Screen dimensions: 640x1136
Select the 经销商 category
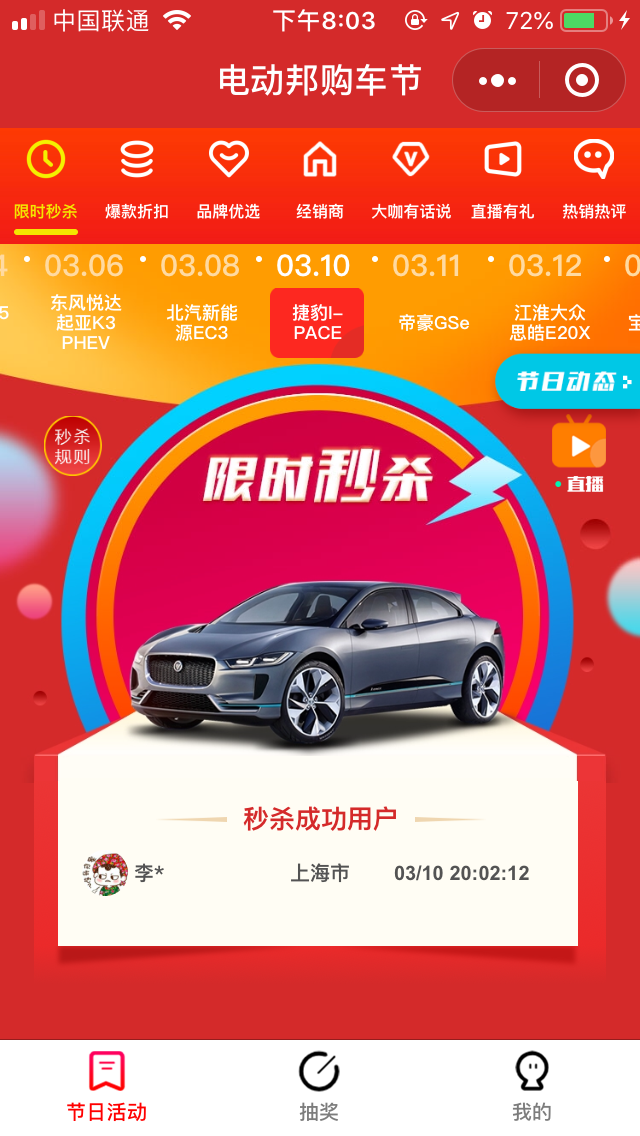(320, 182)
